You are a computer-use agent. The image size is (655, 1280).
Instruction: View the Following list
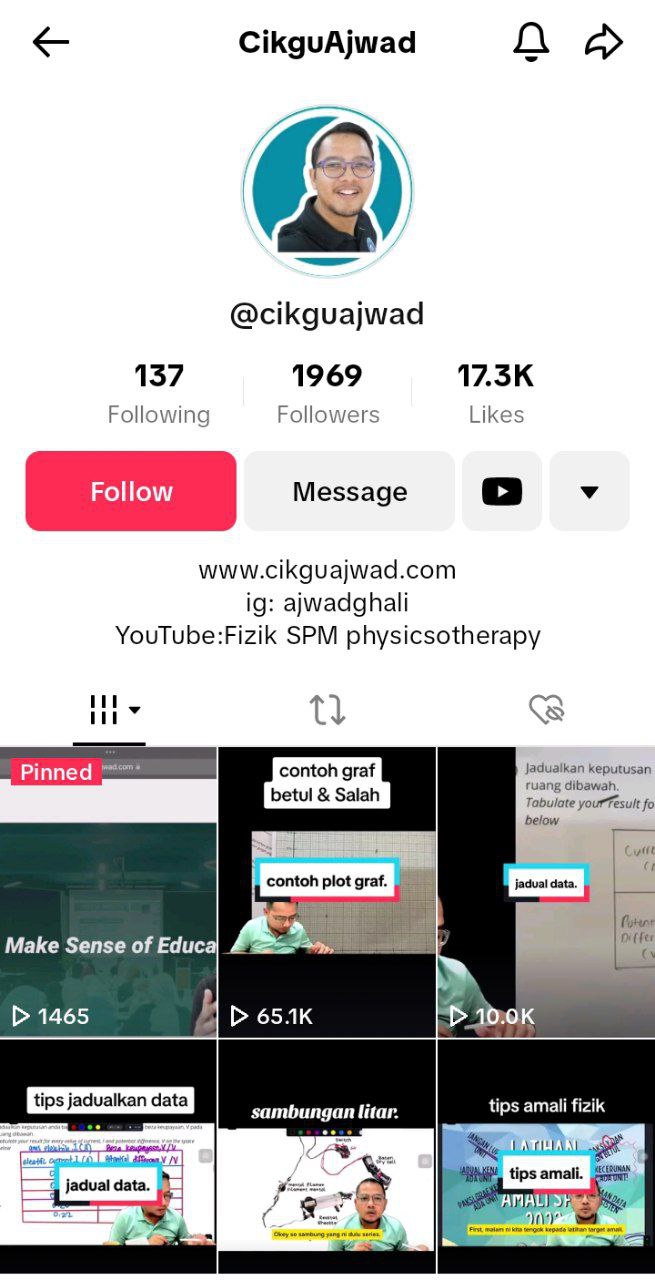[159, 394]
